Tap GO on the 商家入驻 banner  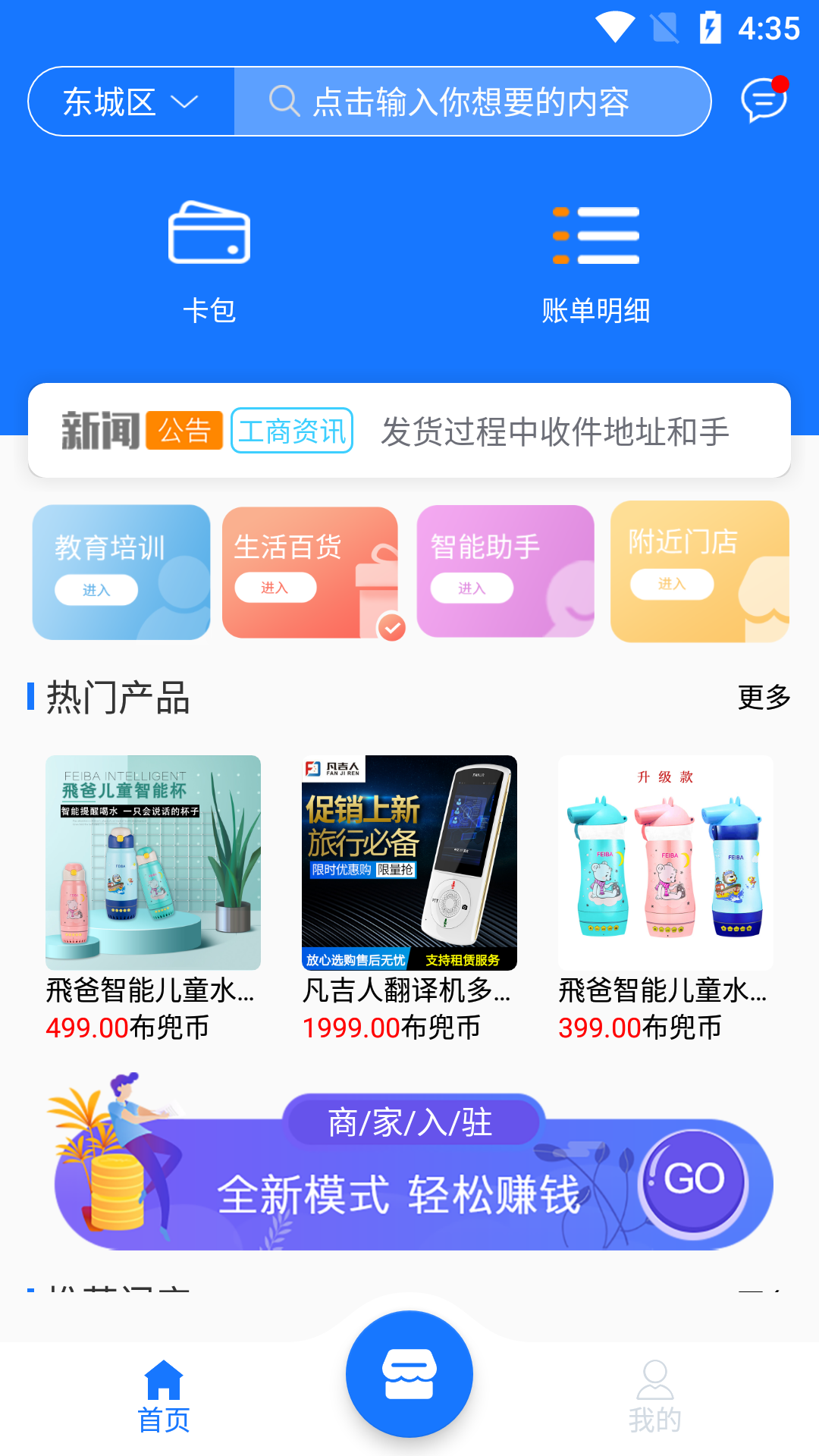693,1180
